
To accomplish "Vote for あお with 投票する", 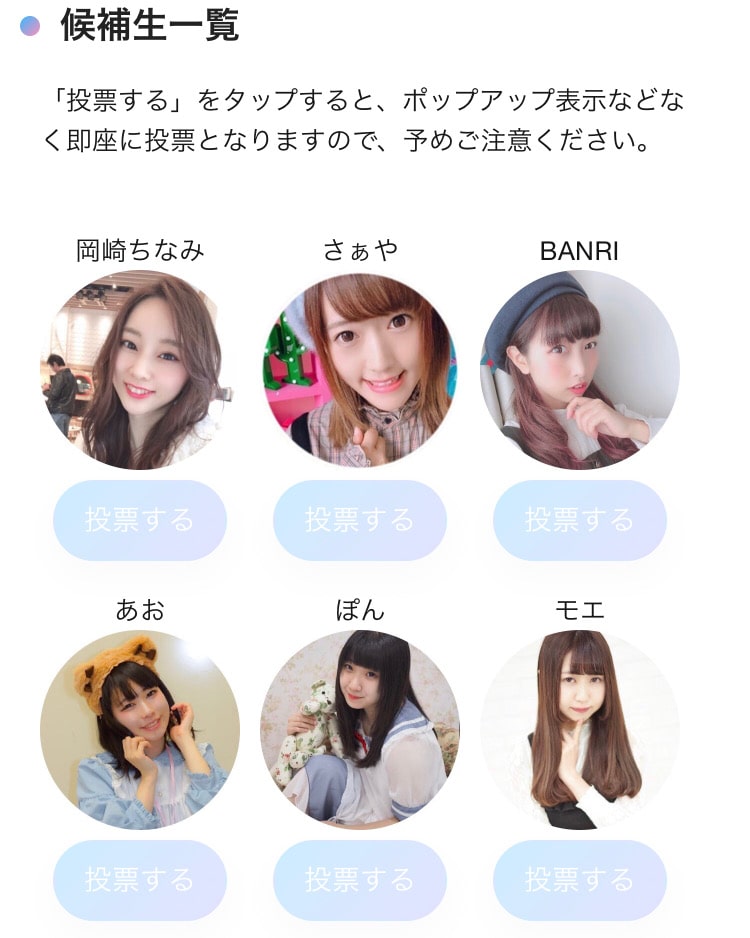I will click(x=140, y=880).
